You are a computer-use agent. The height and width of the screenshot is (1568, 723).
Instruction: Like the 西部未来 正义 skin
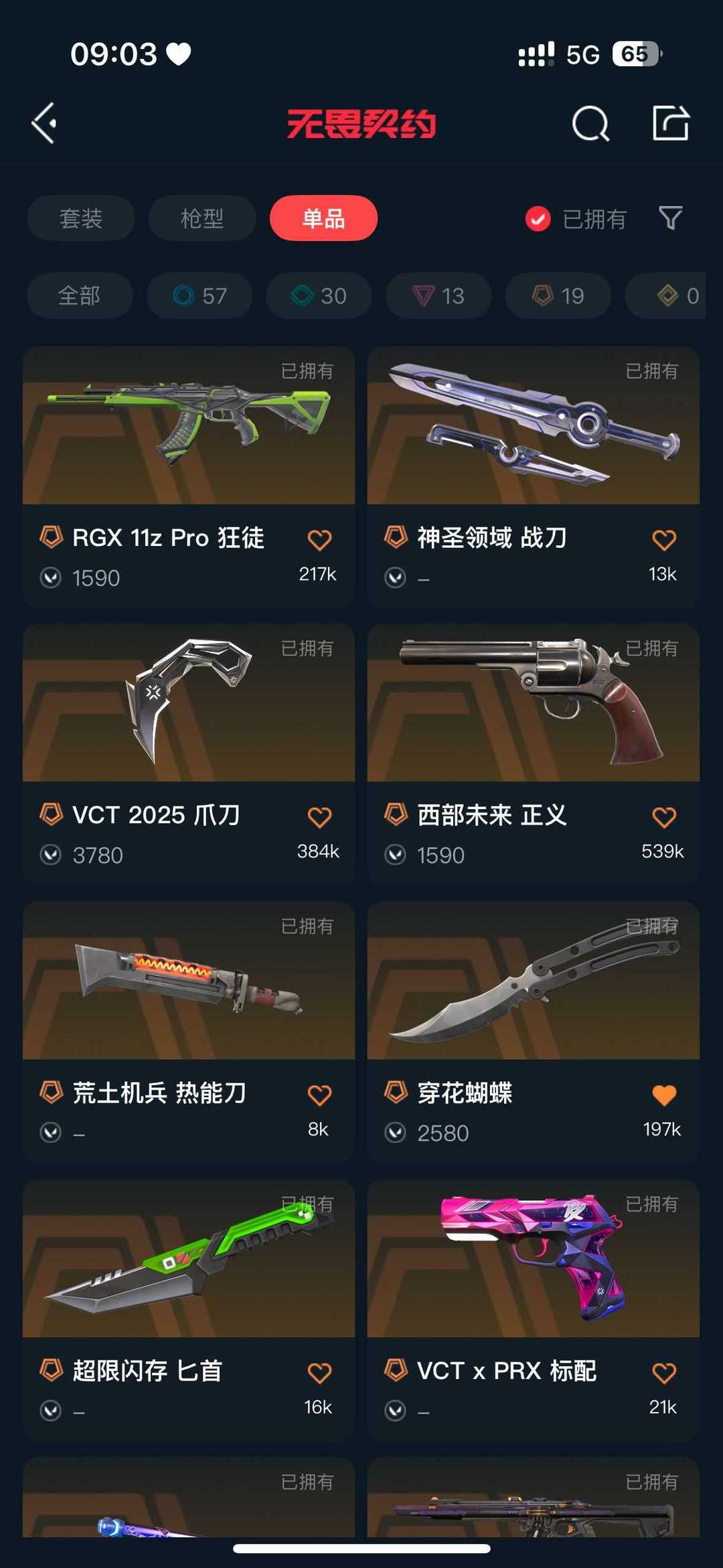click(x=664, y=817)
